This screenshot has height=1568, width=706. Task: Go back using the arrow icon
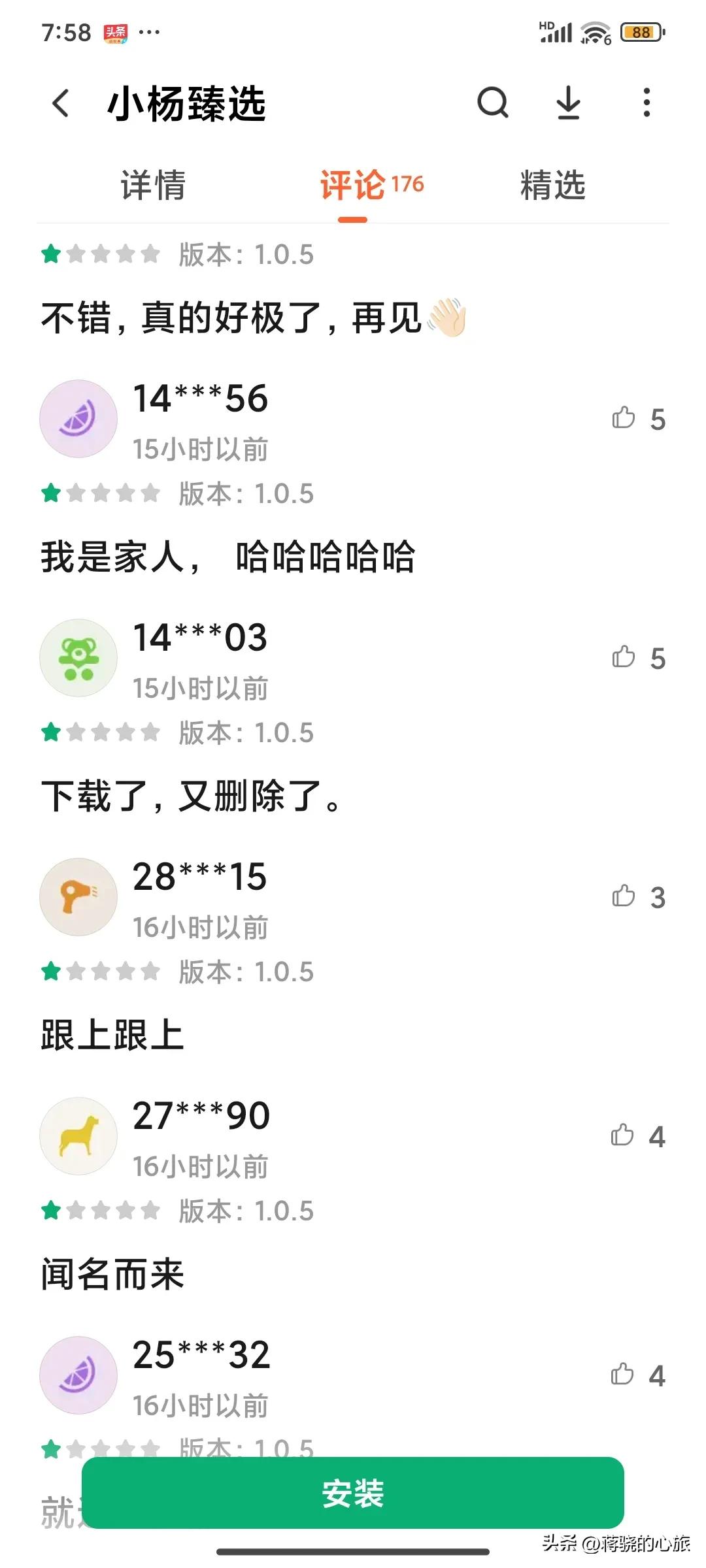[61, 103]
